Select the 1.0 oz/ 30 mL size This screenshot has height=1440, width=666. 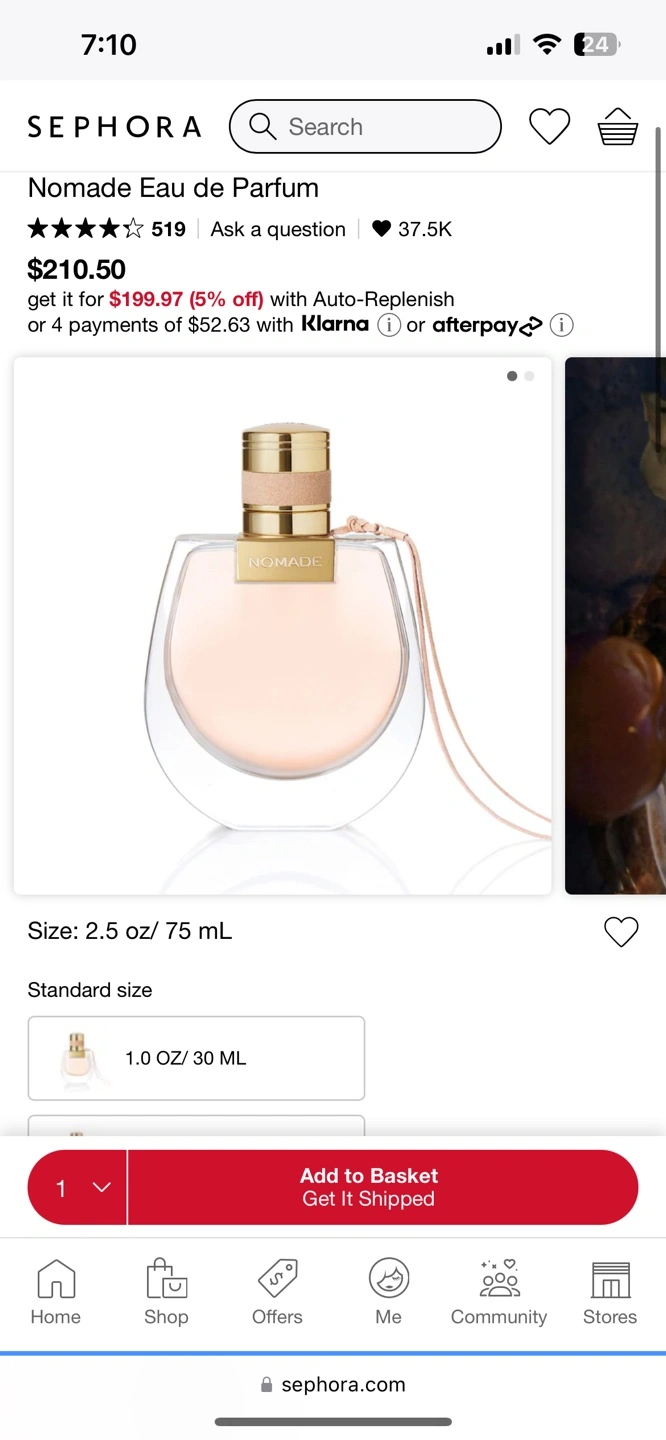click(196, 1058)
